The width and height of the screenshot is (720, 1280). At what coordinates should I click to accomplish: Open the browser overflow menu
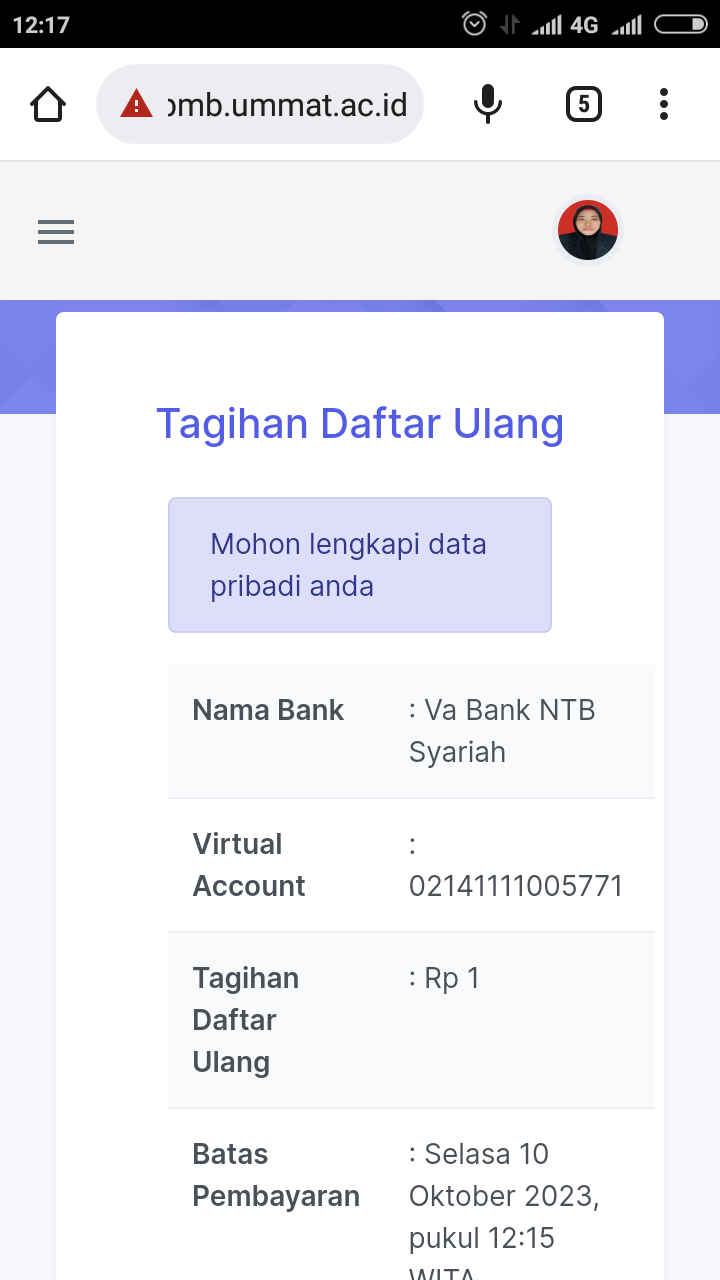coord(664,104)
